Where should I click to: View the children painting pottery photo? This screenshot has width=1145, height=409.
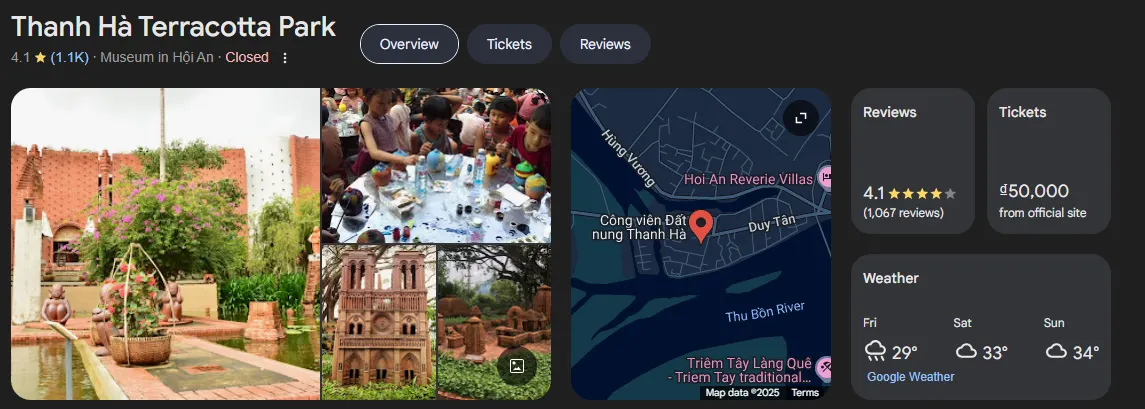[435, 165]
